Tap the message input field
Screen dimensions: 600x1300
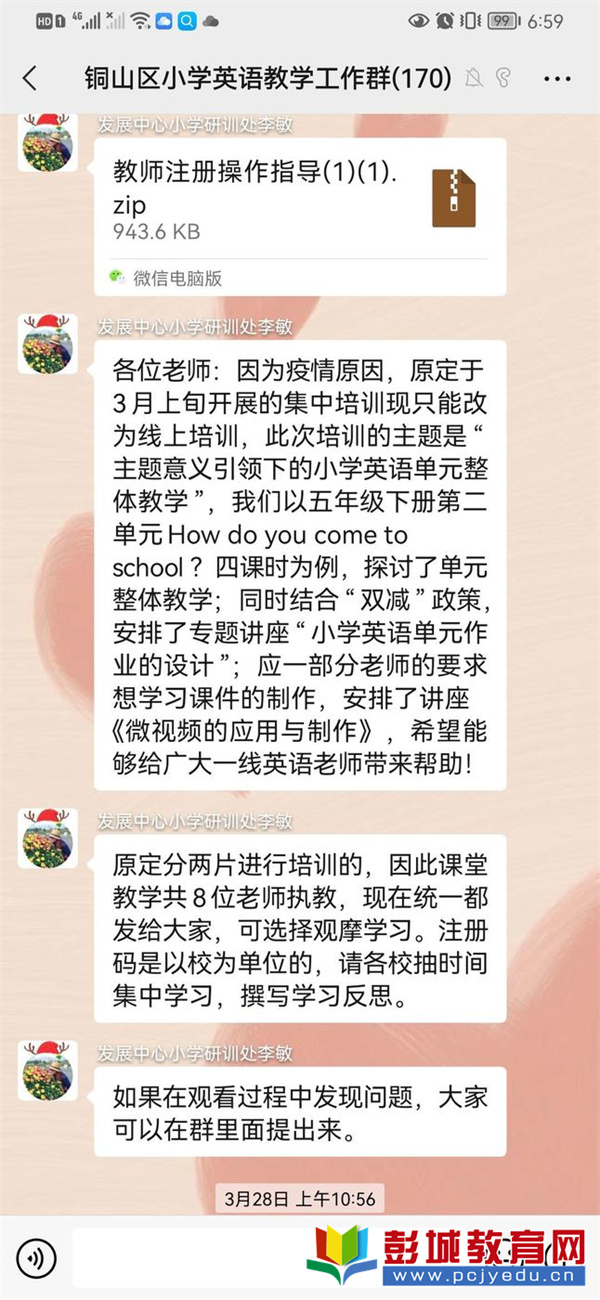click(190, 1257)
